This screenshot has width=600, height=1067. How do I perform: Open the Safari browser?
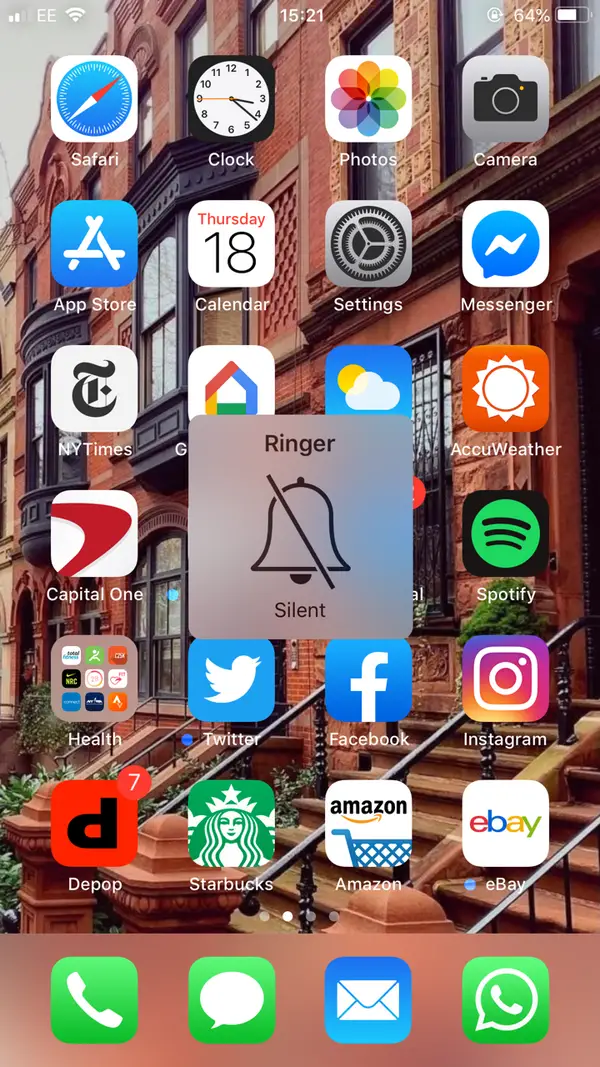94,99
